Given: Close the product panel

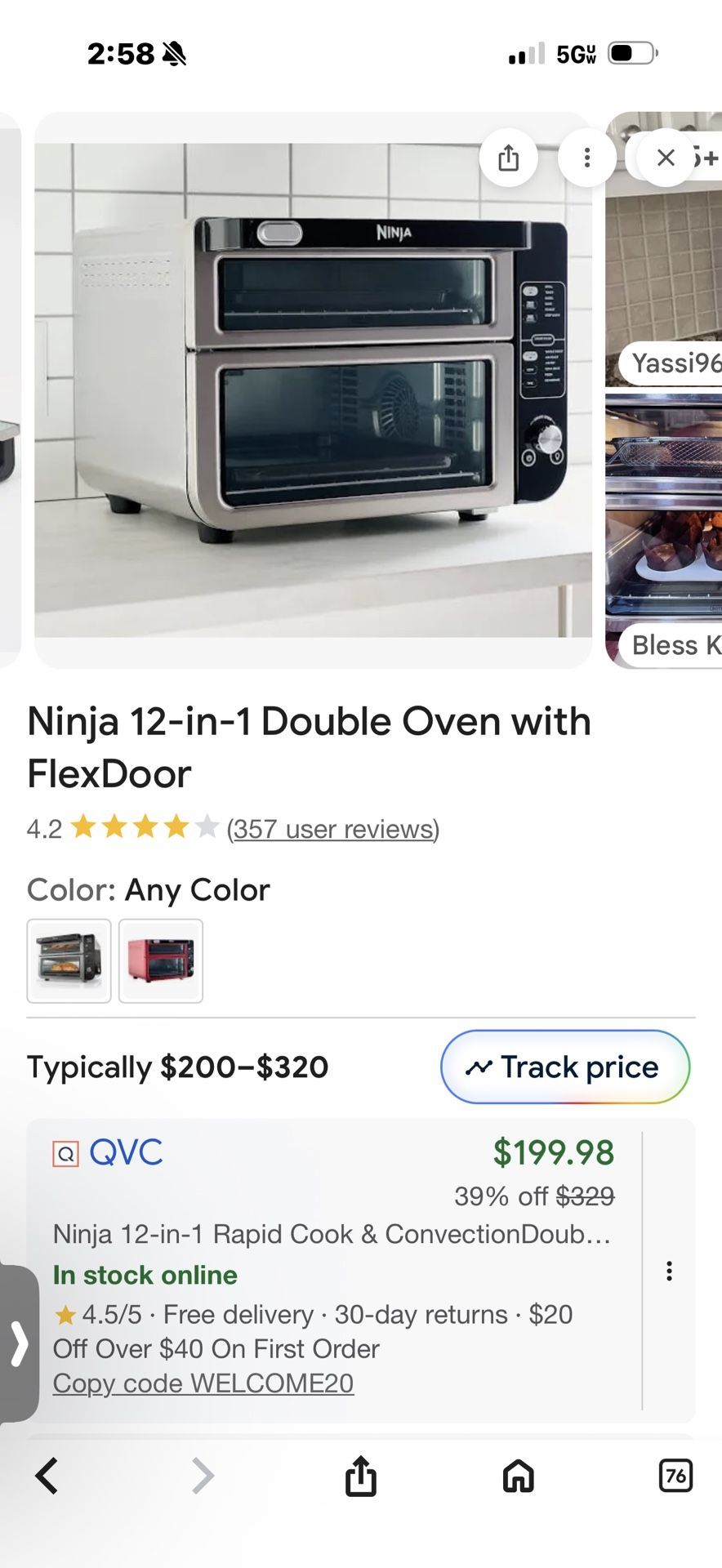Looking at the screenshot, I should [666, 158].
